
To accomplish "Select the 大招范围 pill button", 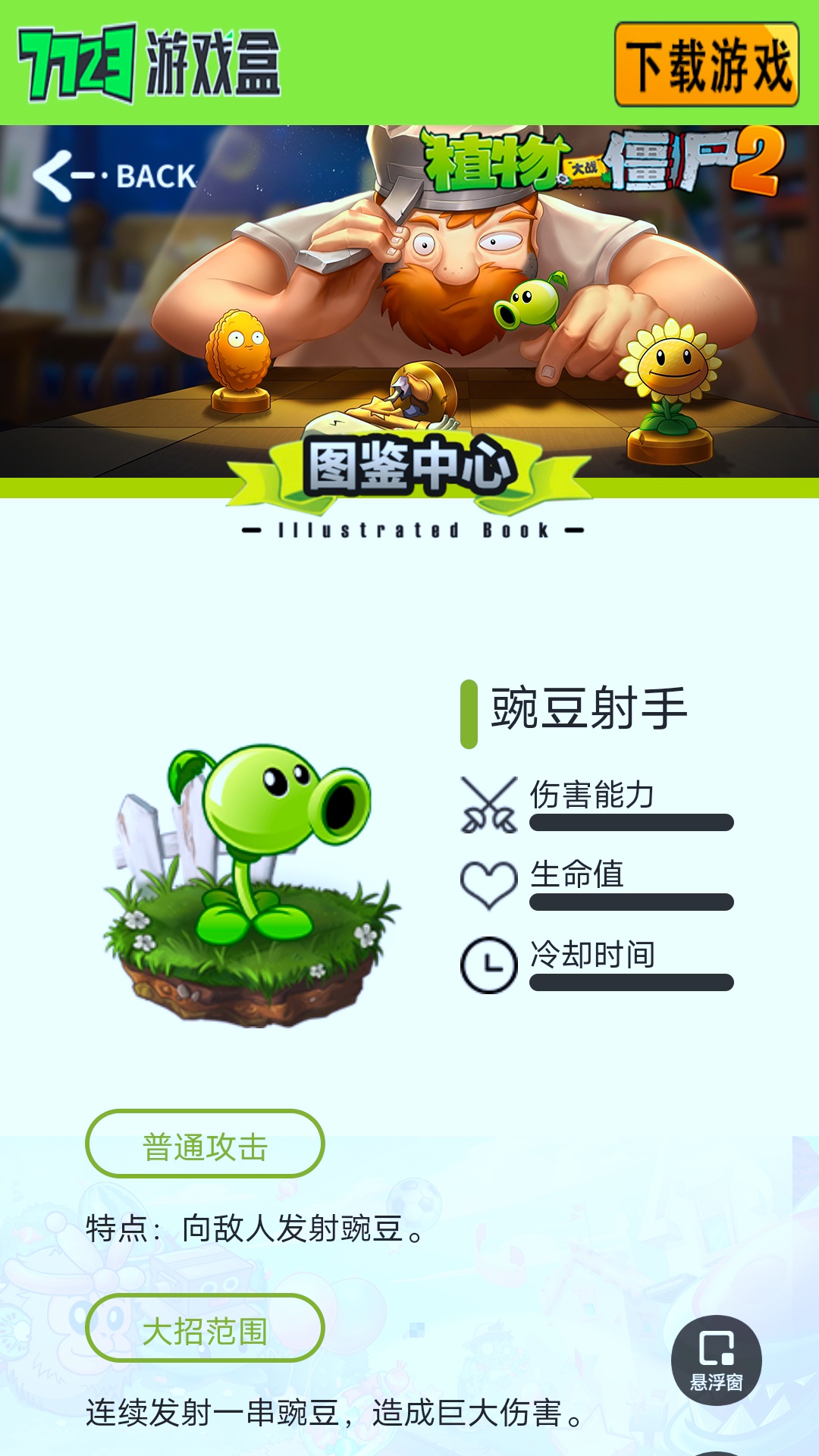I will [205, 1329].
